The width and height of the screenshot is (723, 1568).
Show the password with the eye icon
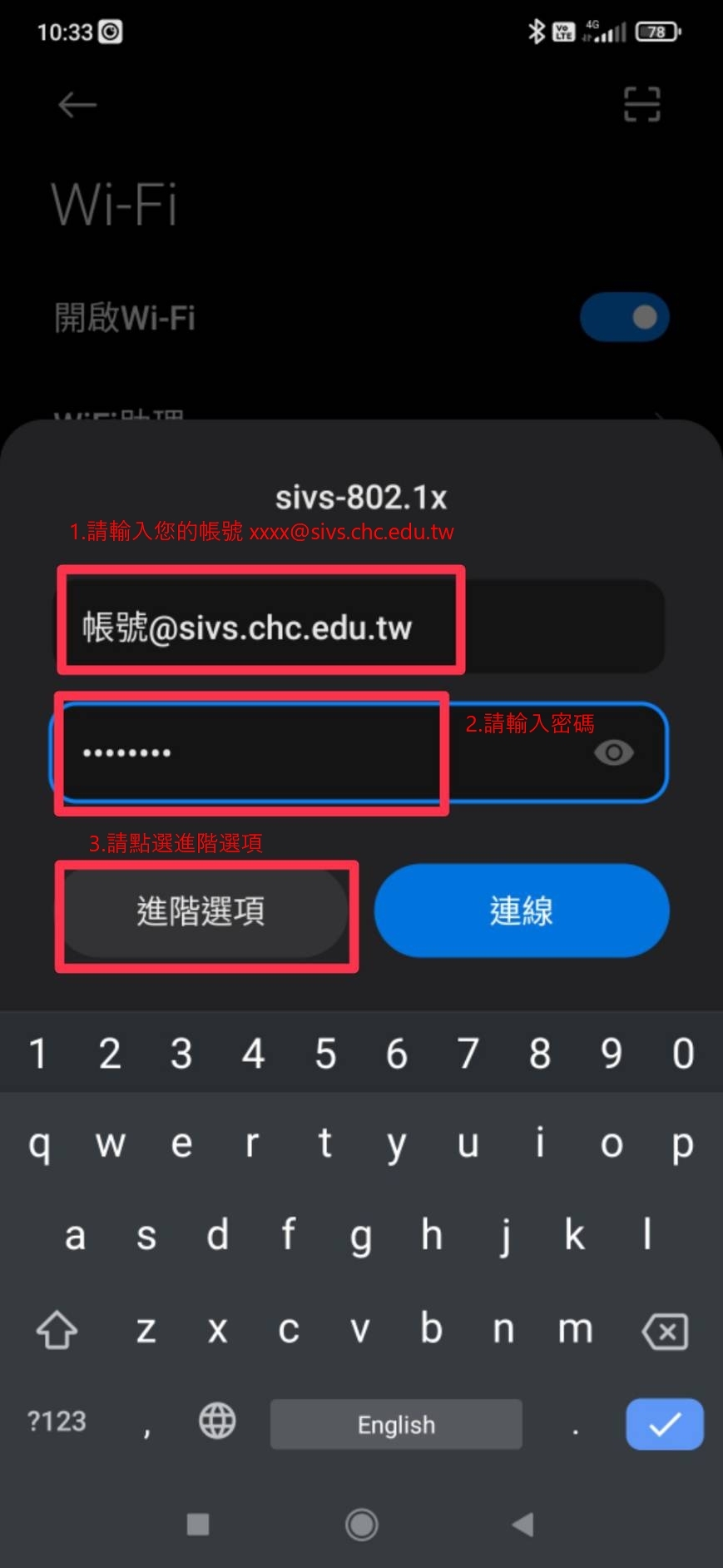(x=614, y=752)
